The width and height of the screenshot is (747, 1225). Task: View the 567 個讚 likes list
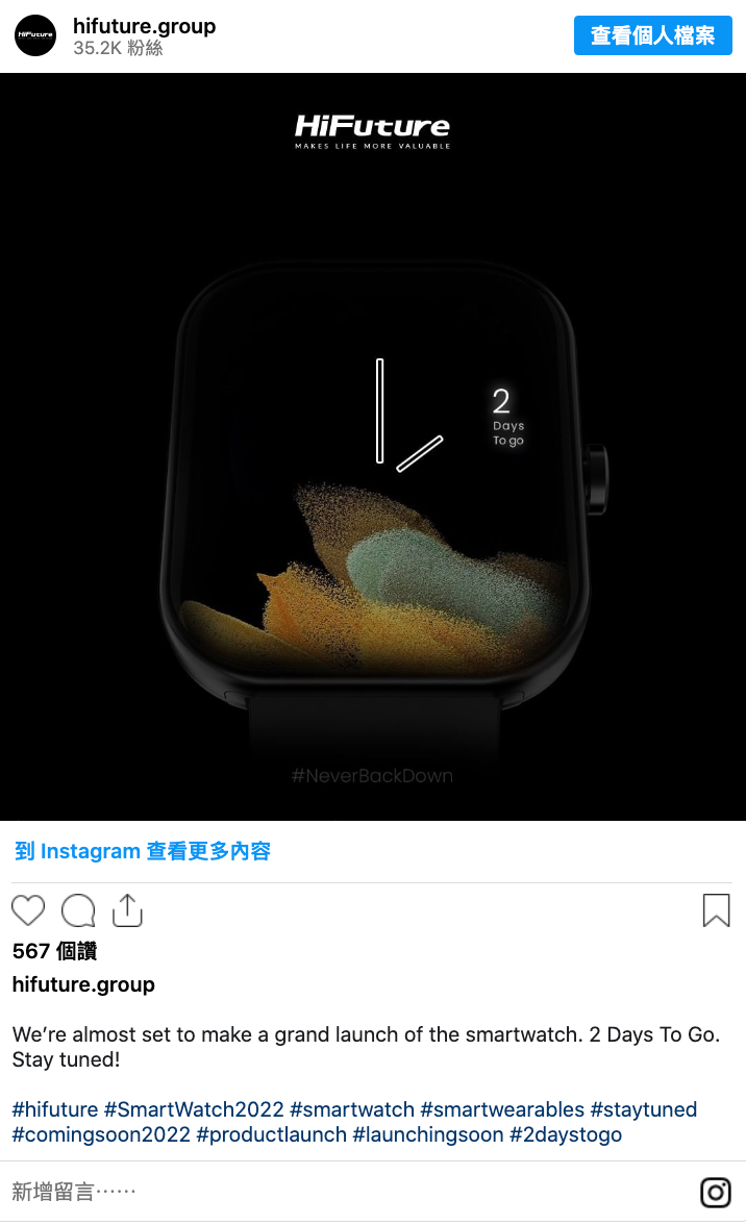coord(54,951)
